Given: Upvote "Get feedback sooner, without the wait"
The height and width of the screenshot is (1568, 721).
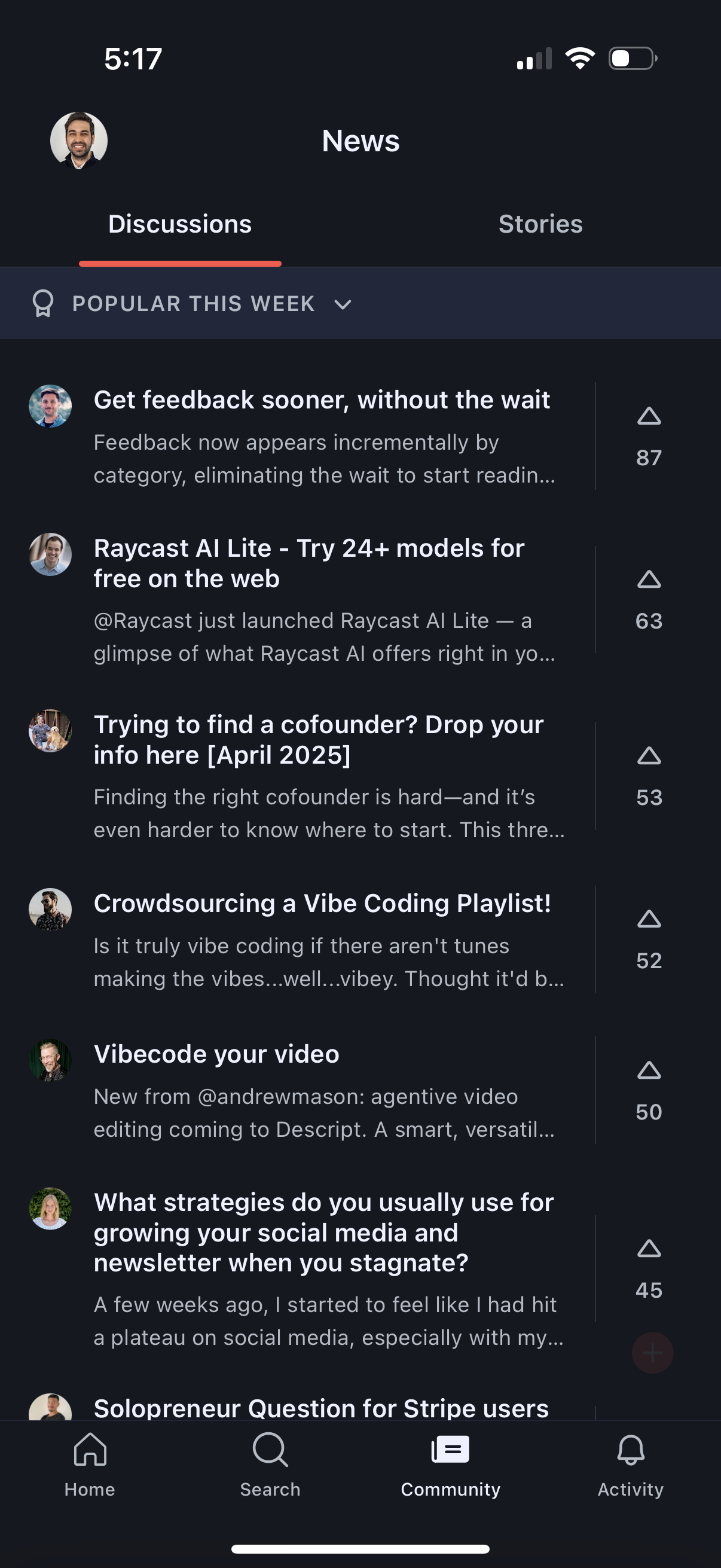Looking at the screenshot, I should 649,416.
